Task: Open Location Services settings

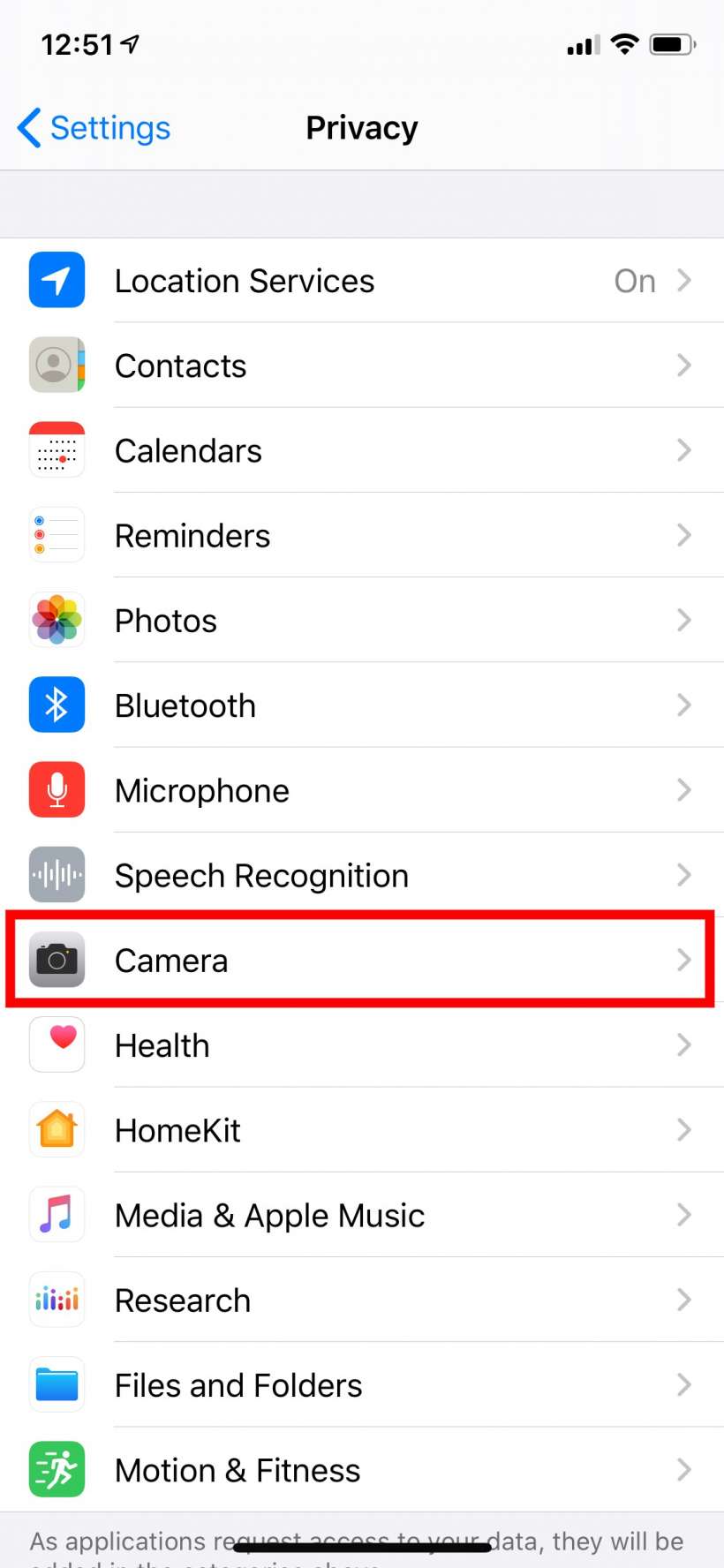Action: tap(362, 281)
